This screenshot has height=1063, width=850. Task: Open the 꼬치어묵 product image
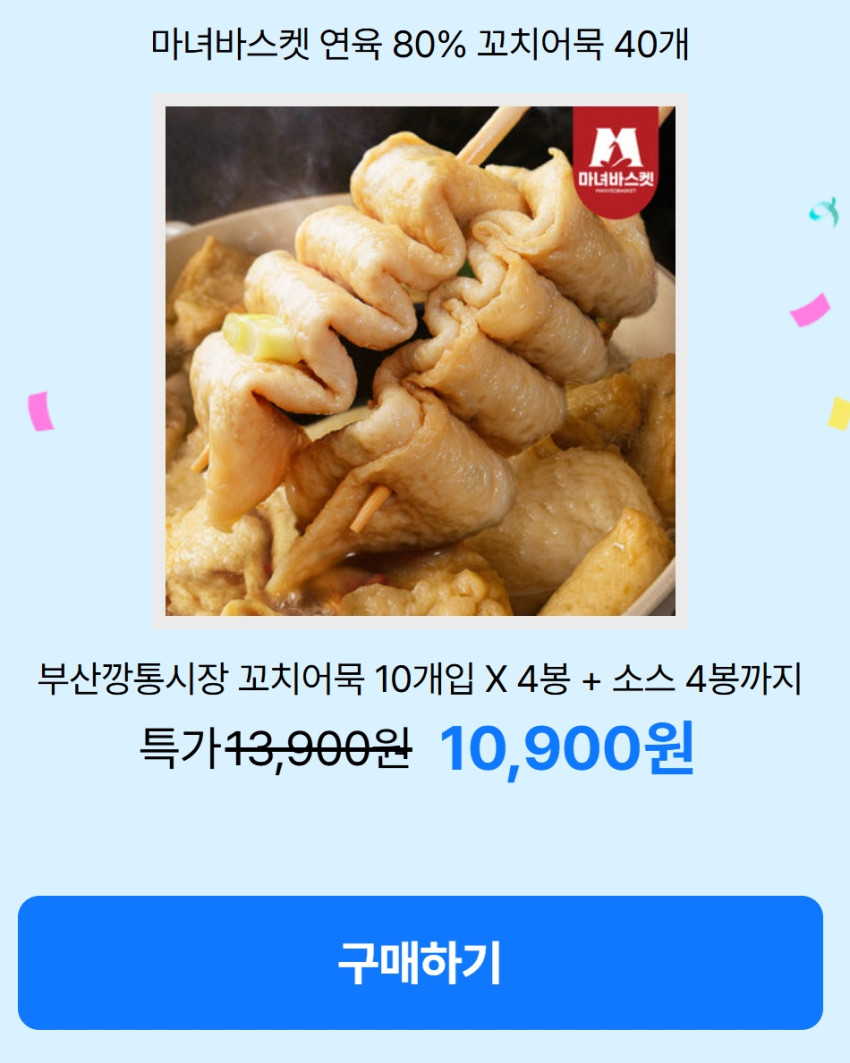click(x=420, y=361)
